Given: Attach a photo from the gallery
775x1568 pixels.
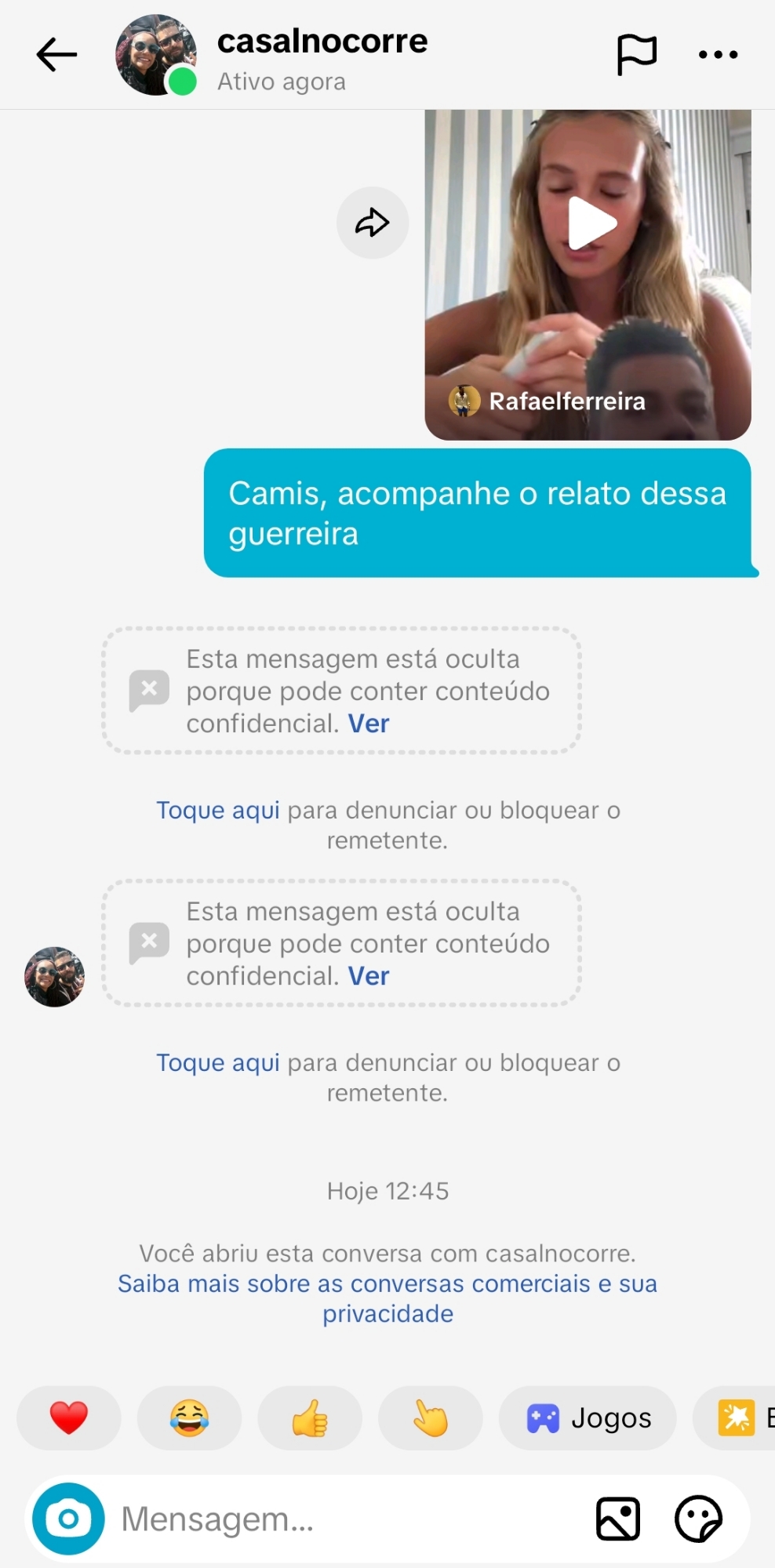Looking at the screenshot, I should (618, 1519).
